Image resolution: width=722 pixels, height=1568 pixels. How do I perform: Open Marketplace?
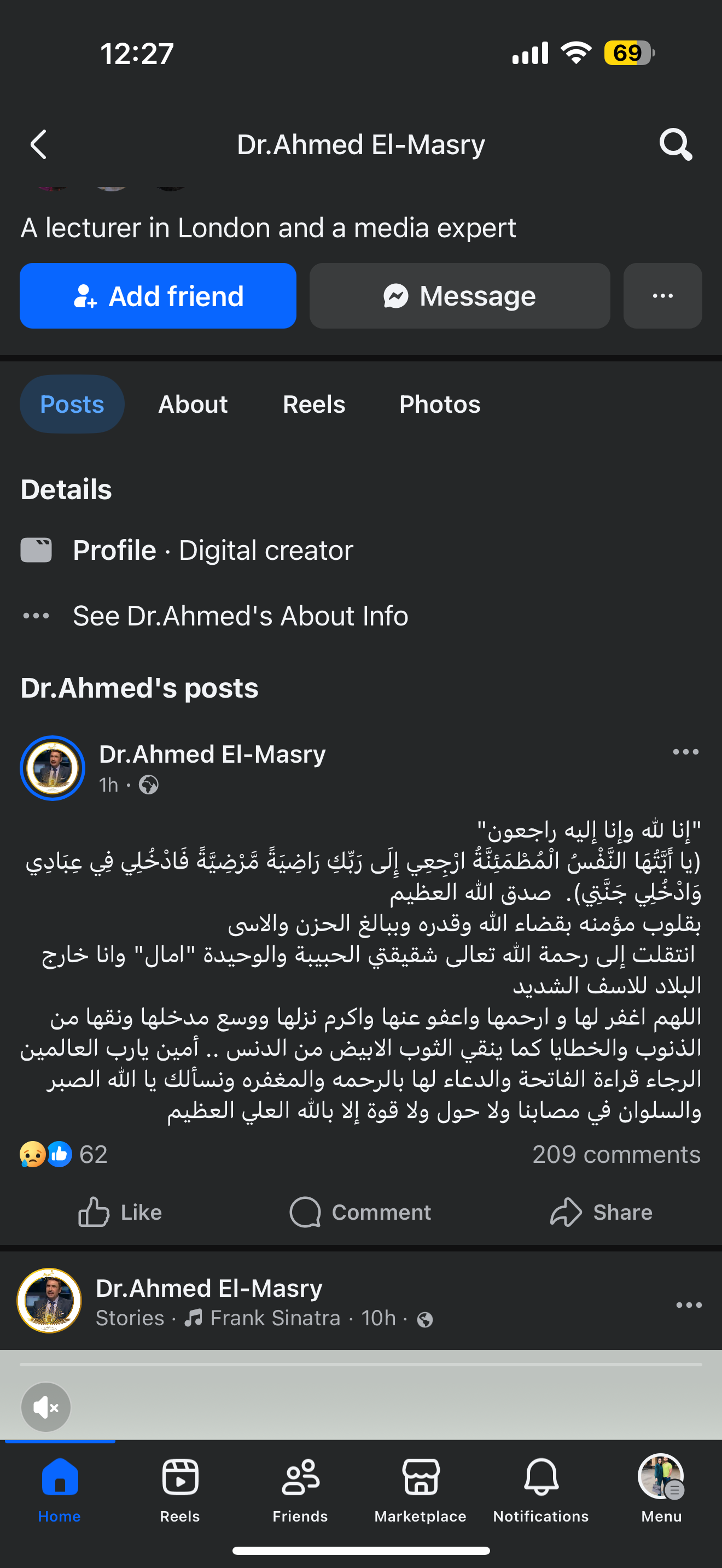click(420, 1487)
